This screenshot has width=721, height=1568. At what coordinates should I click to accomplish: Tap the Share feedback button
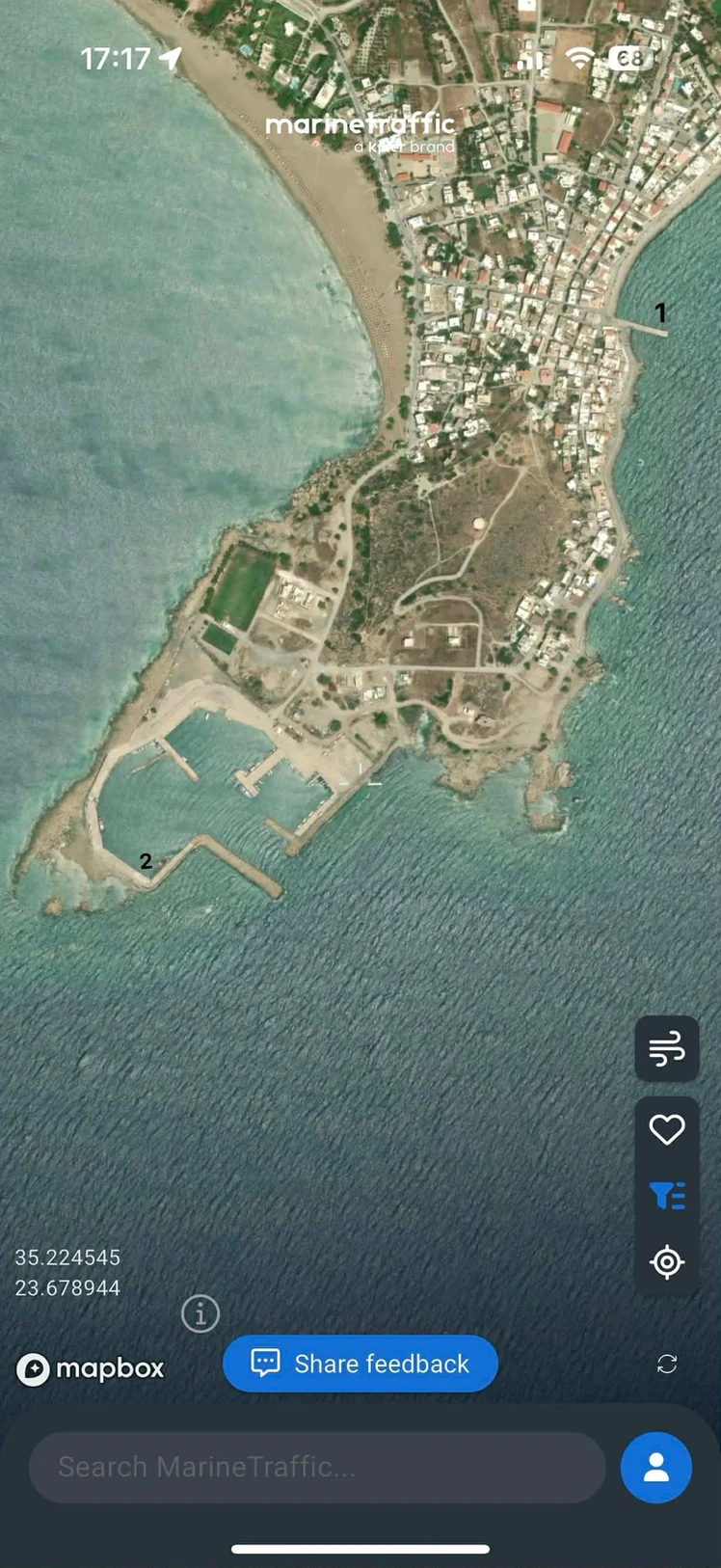(360, 1364)
